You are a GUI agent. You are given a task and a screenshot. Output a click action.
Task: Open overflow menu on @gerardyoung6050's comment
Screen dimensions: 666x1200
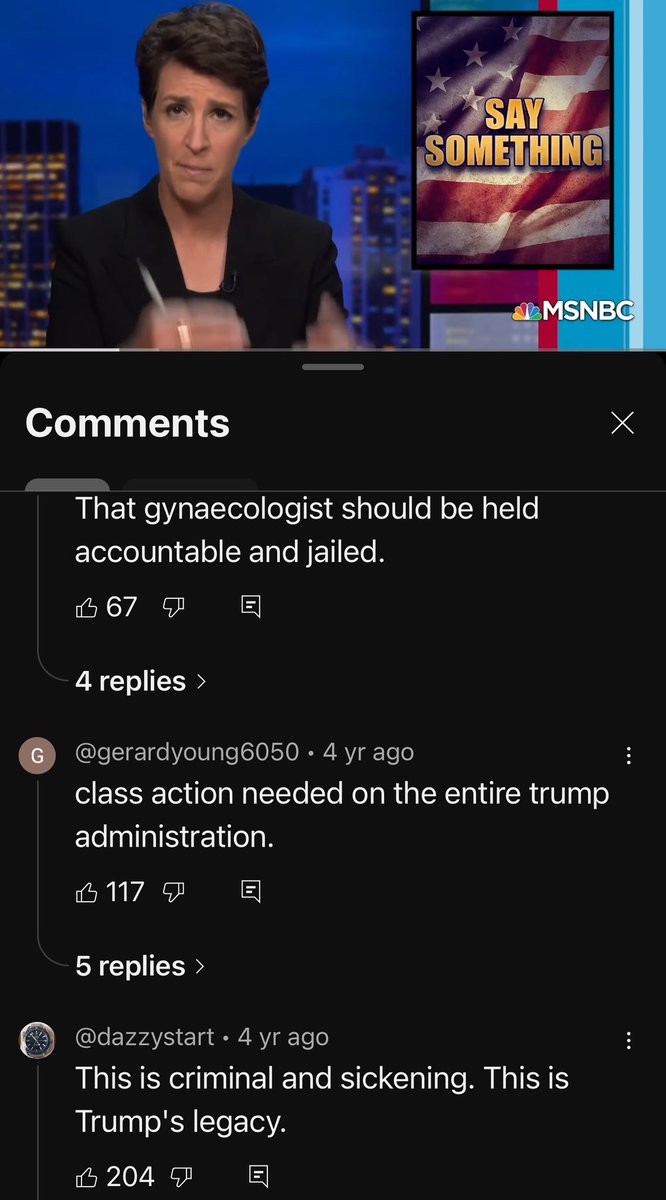628,756
